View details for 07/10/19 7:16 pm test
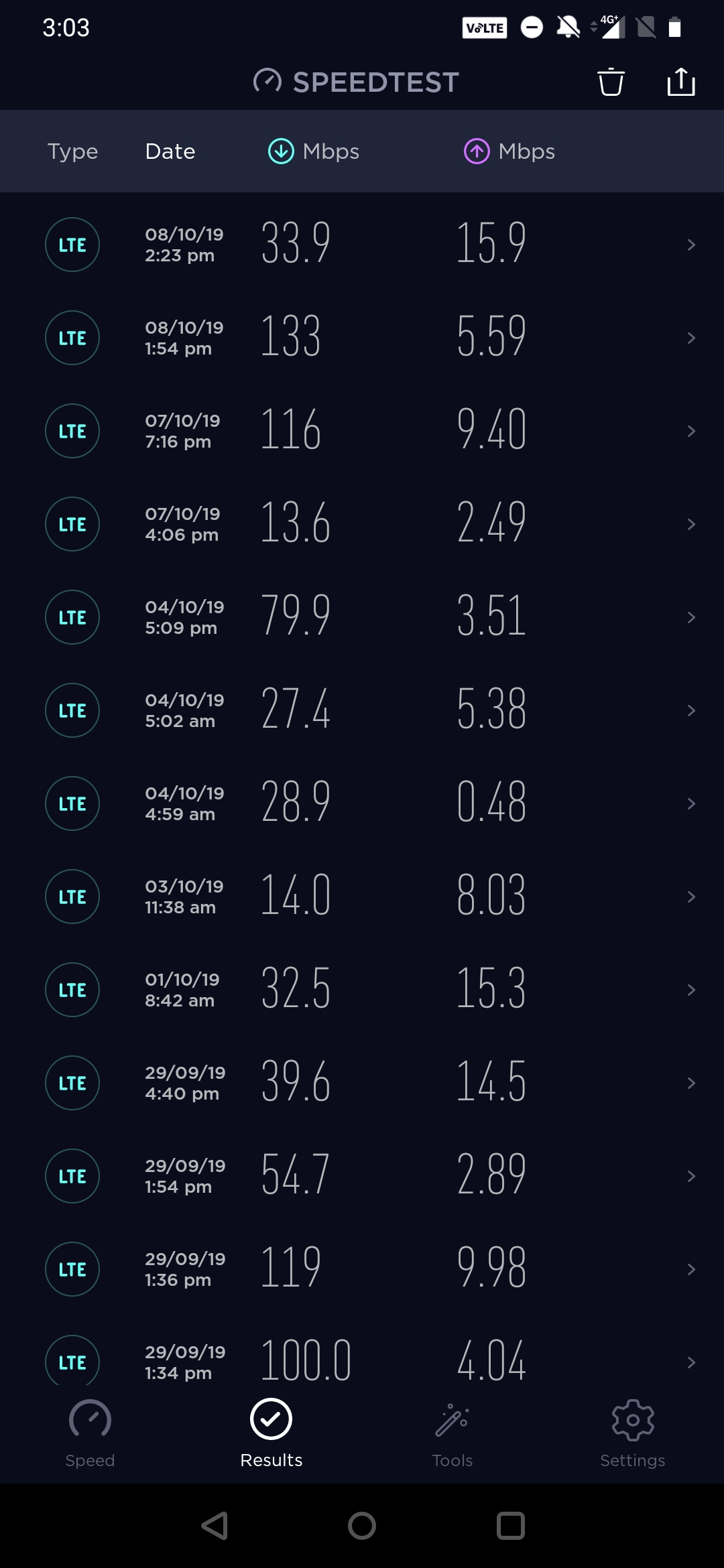Image resolution: width=724 pixels, height=1568 pixels. pos(362,431)
